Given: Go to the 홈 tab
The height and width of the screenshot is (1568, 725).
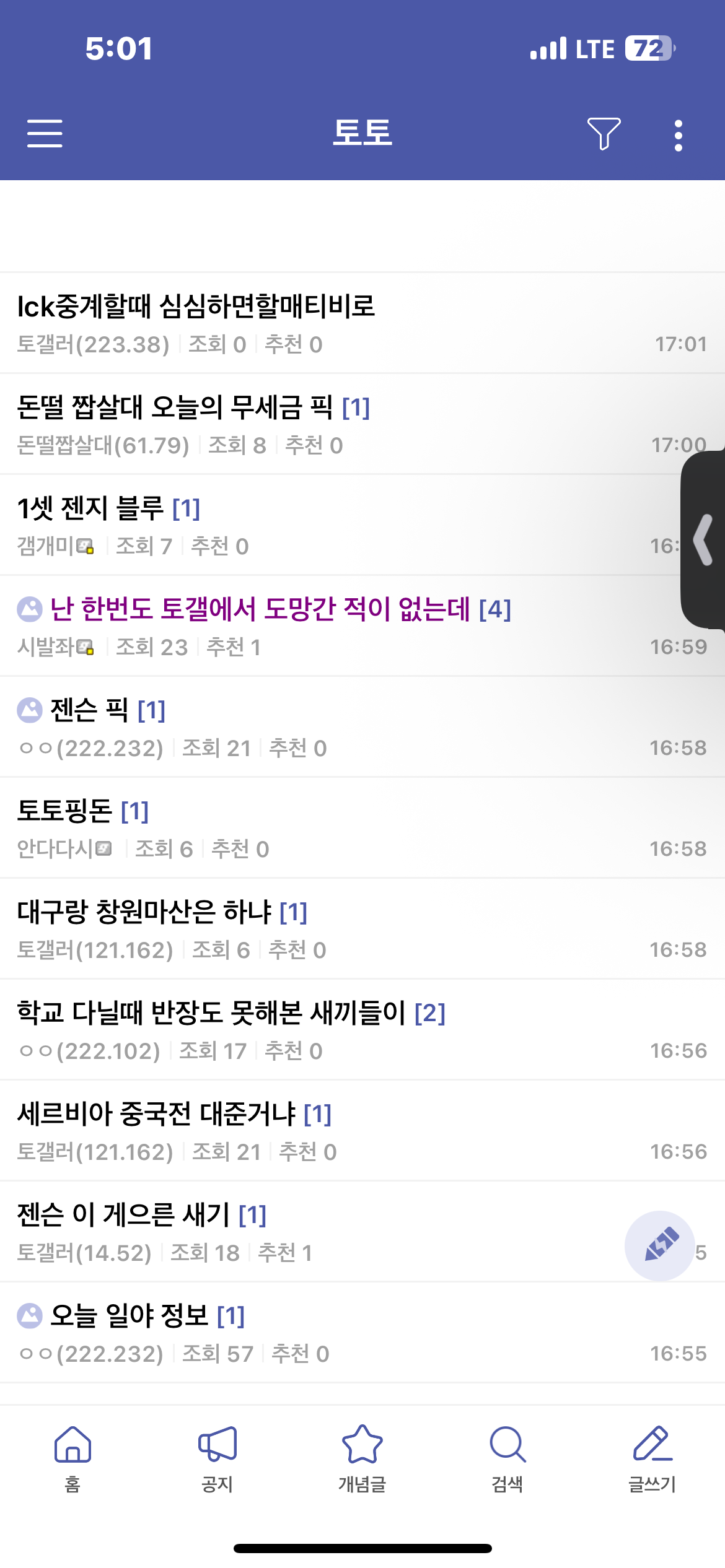Looking at the screenshot, I should coord(72,1460).
